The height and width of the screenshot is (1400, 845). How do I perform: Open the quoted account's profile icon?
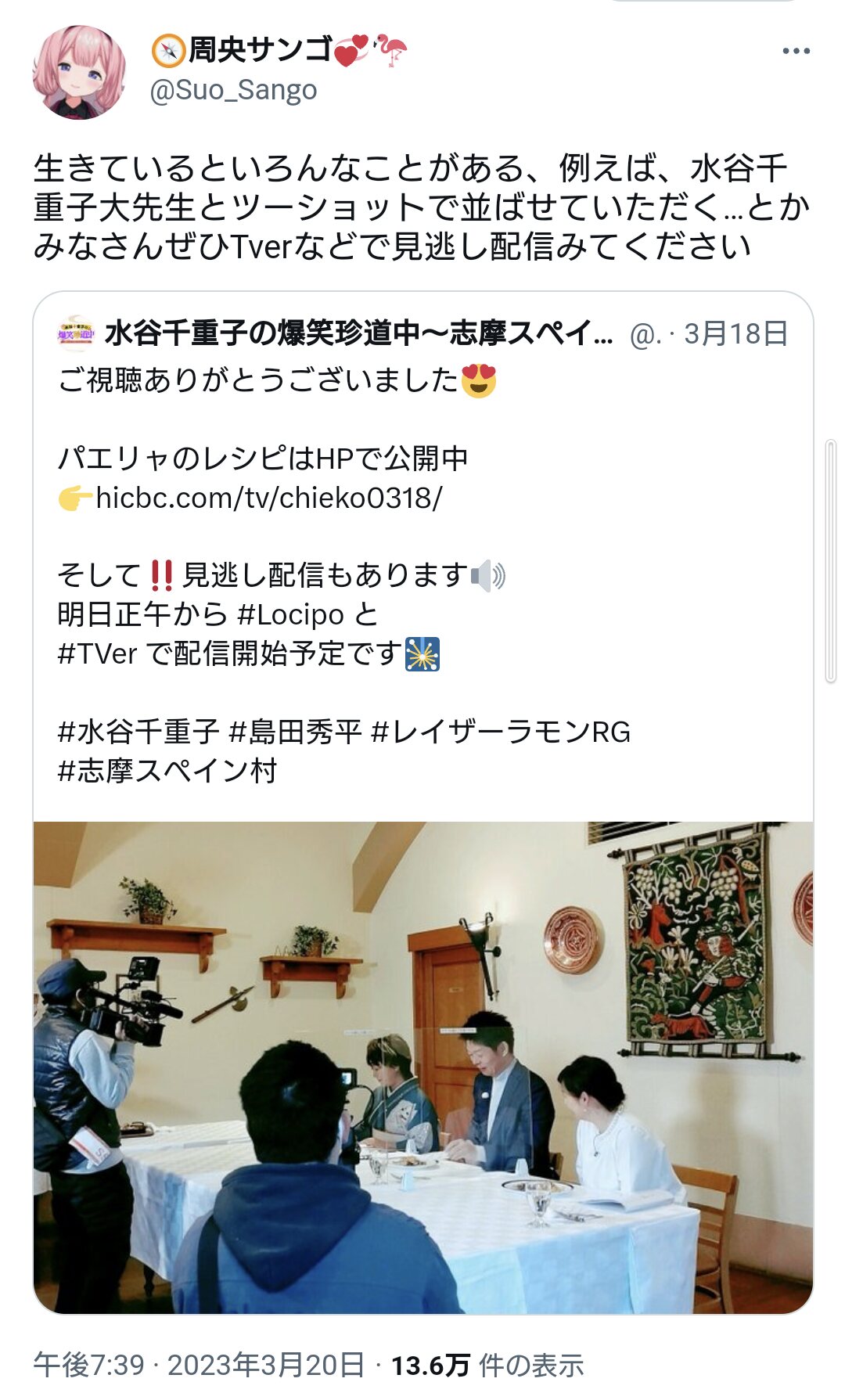[x=75, y=334]
